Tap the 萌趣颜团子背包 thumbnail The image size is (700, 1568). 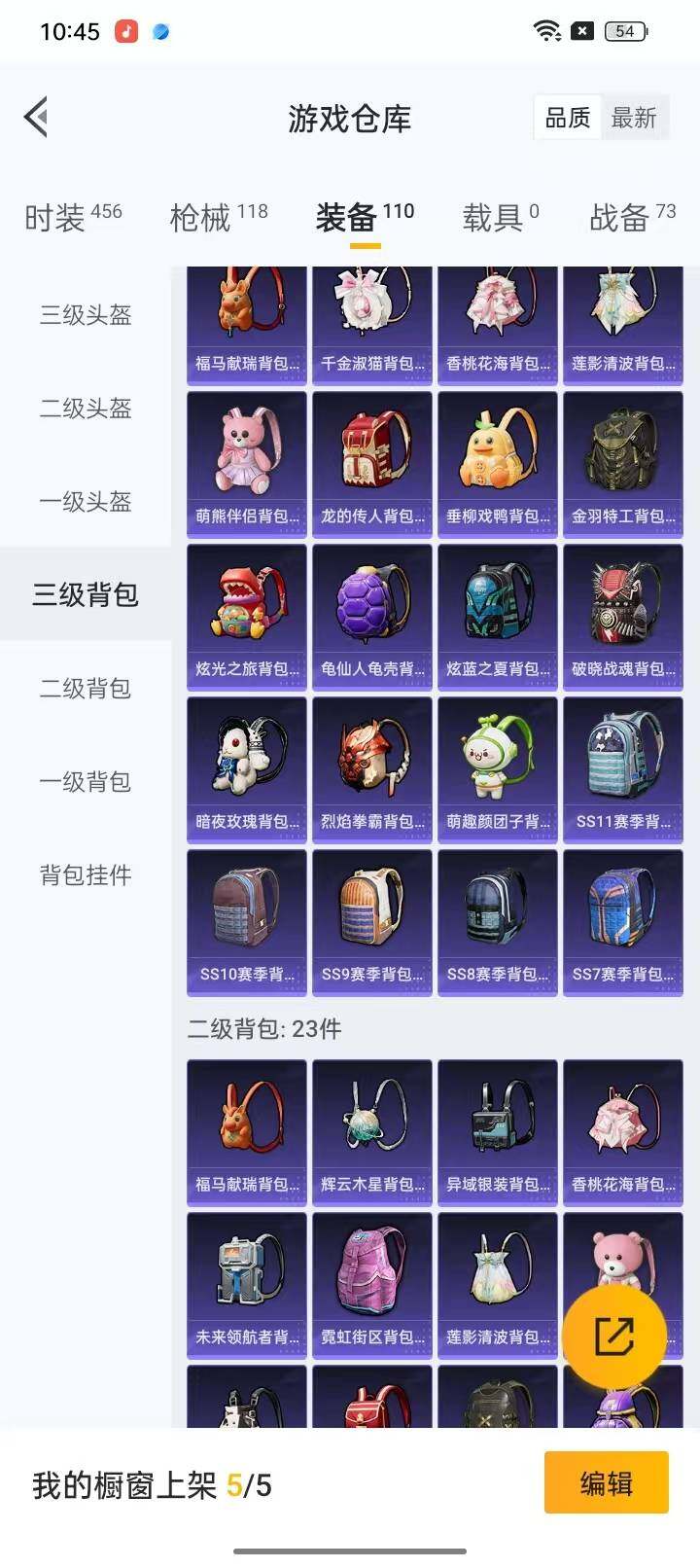coord(497,767)
